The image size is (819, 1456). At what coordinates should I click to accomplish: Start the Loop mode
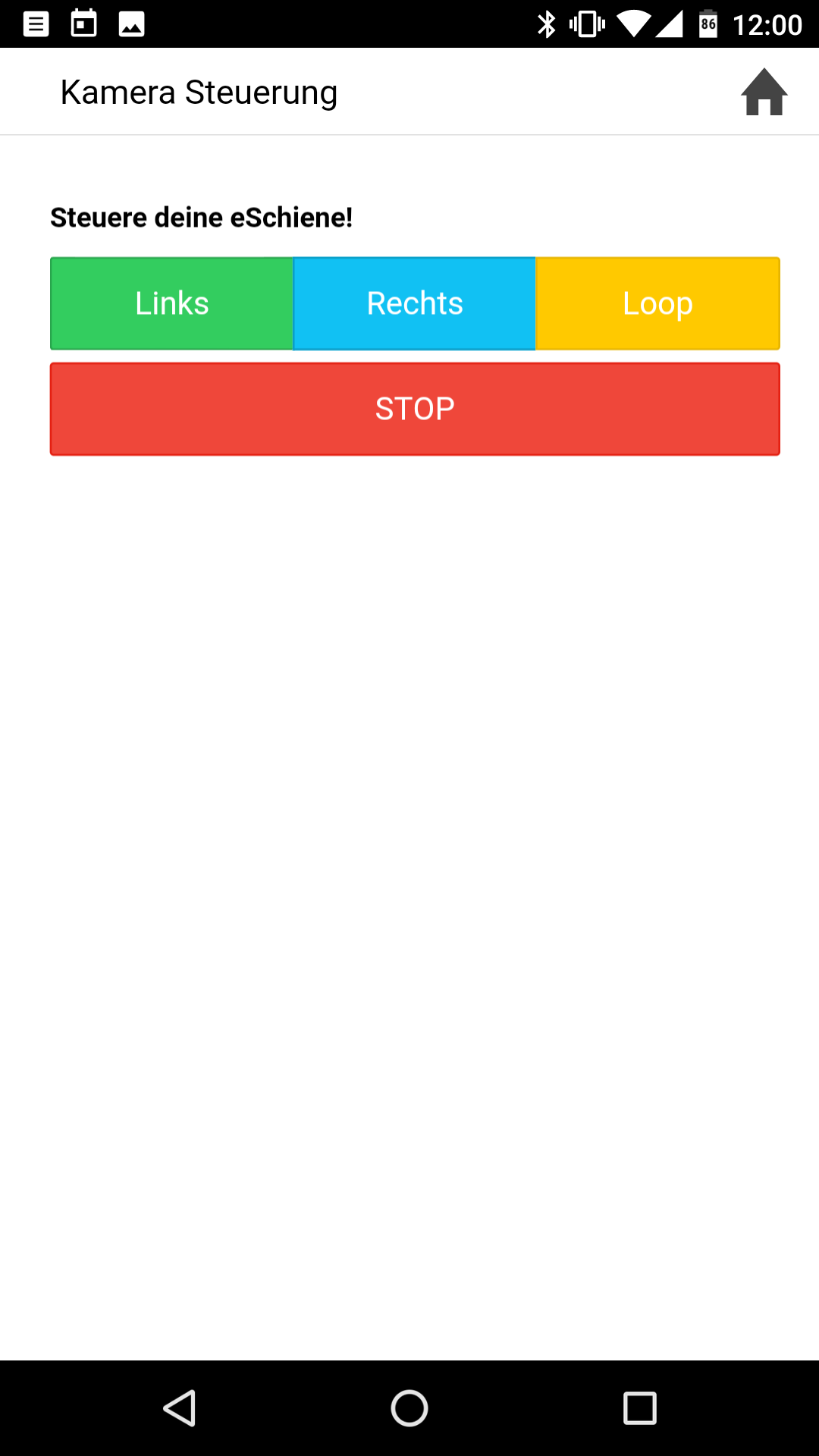[658, 303]
